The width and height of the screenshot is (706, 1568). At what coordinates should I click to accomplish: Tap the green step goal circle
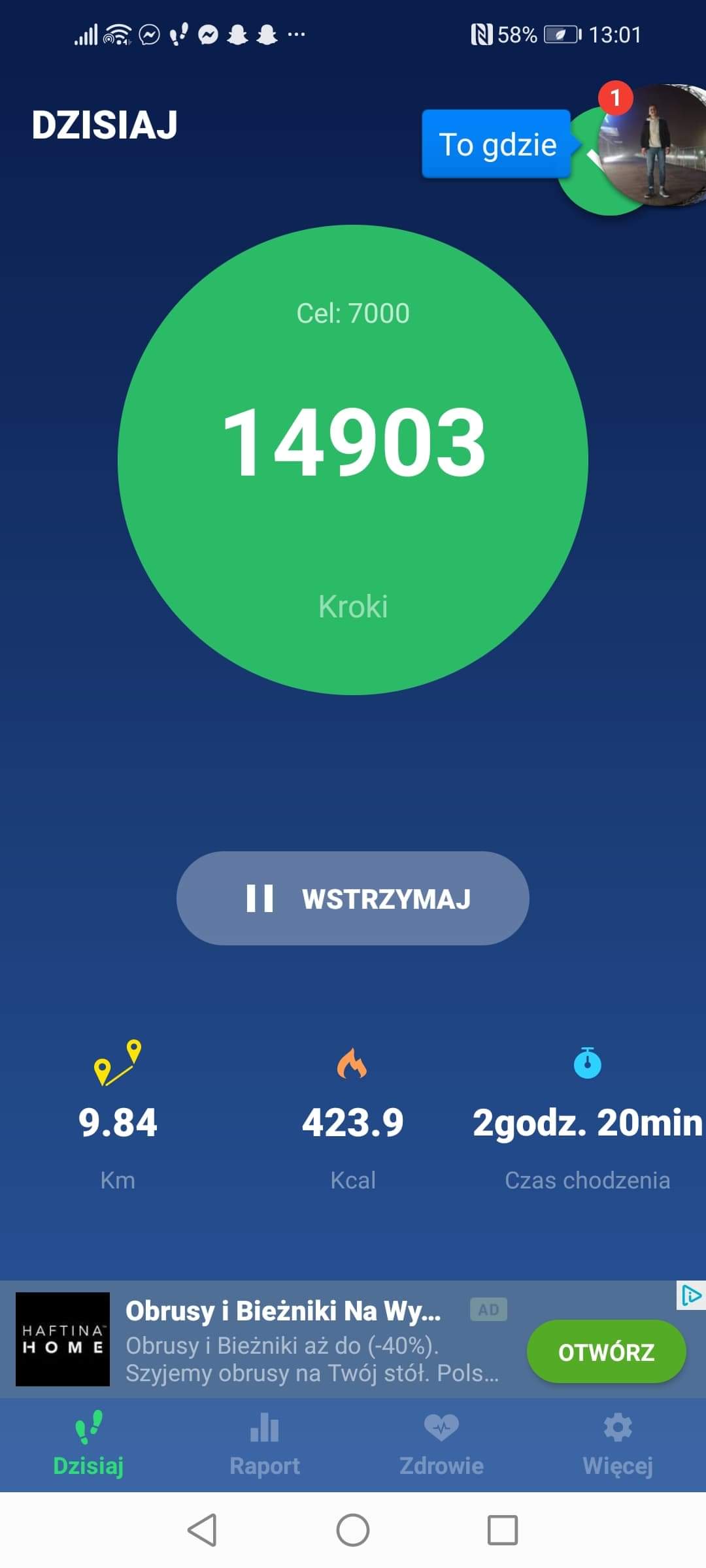pos(353,460)
